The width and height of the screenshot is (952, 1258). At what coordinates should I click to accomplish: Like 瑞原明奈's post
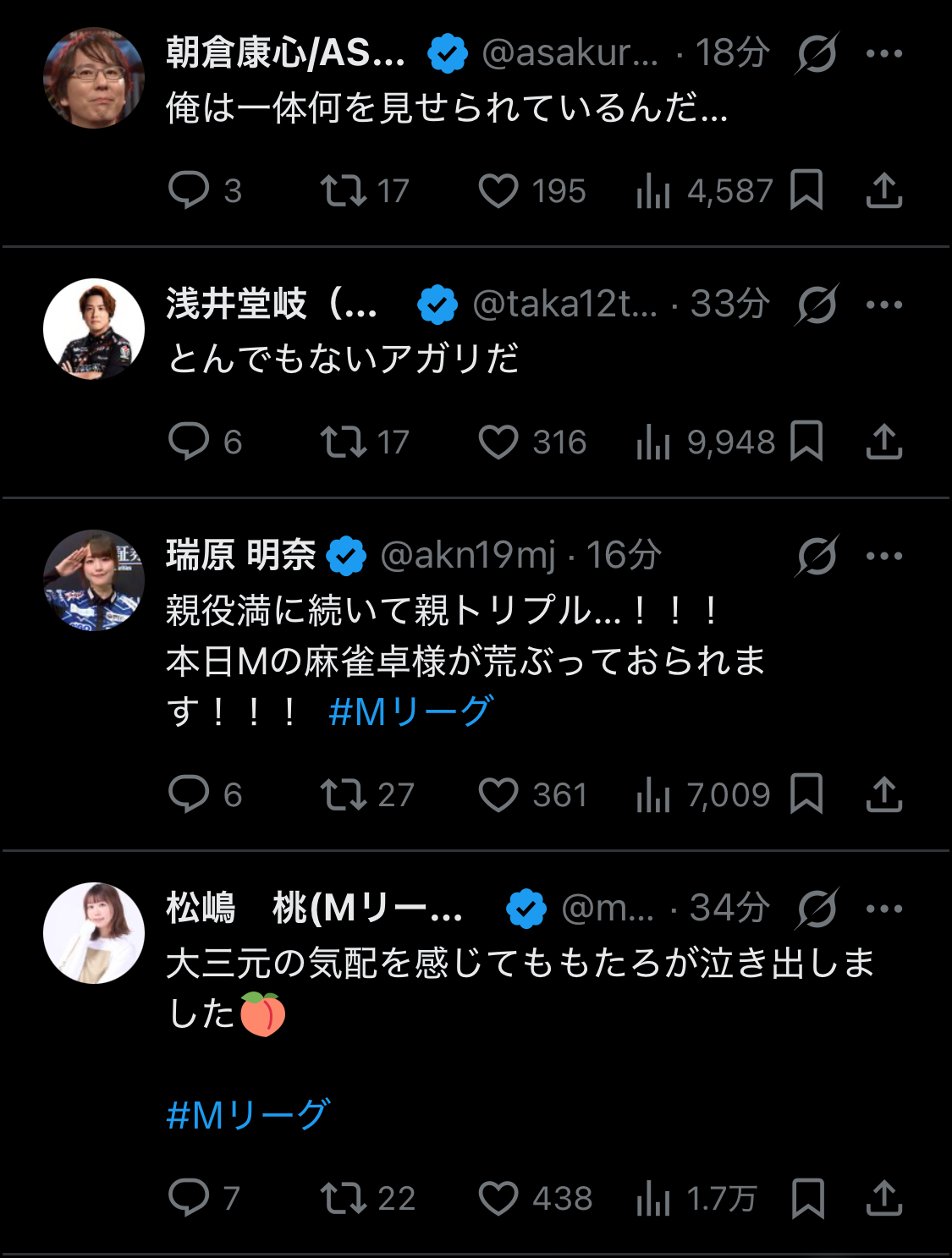pos(498,794)
